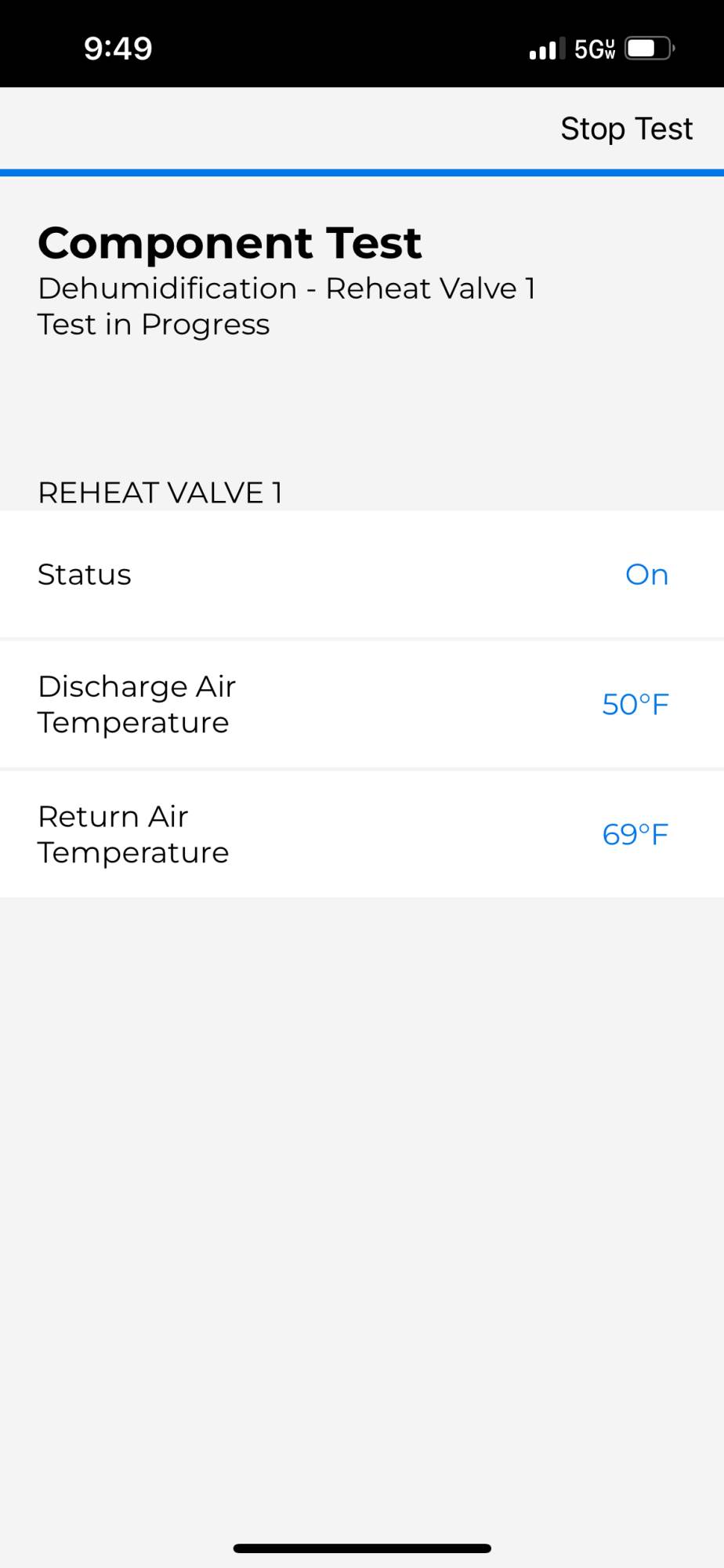
Task: Tap Stop Test to end the test
Action: click(x=626, y=129)
